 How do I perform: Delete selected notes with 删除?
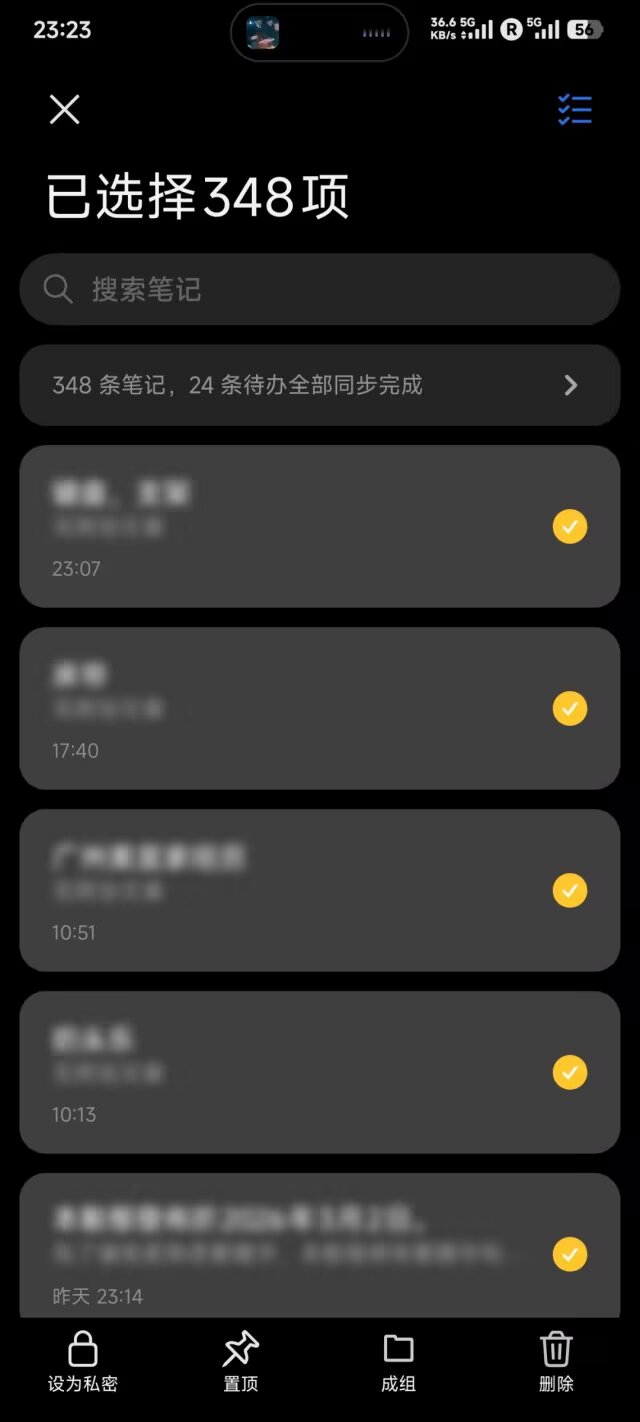[x=556, y=1362]
